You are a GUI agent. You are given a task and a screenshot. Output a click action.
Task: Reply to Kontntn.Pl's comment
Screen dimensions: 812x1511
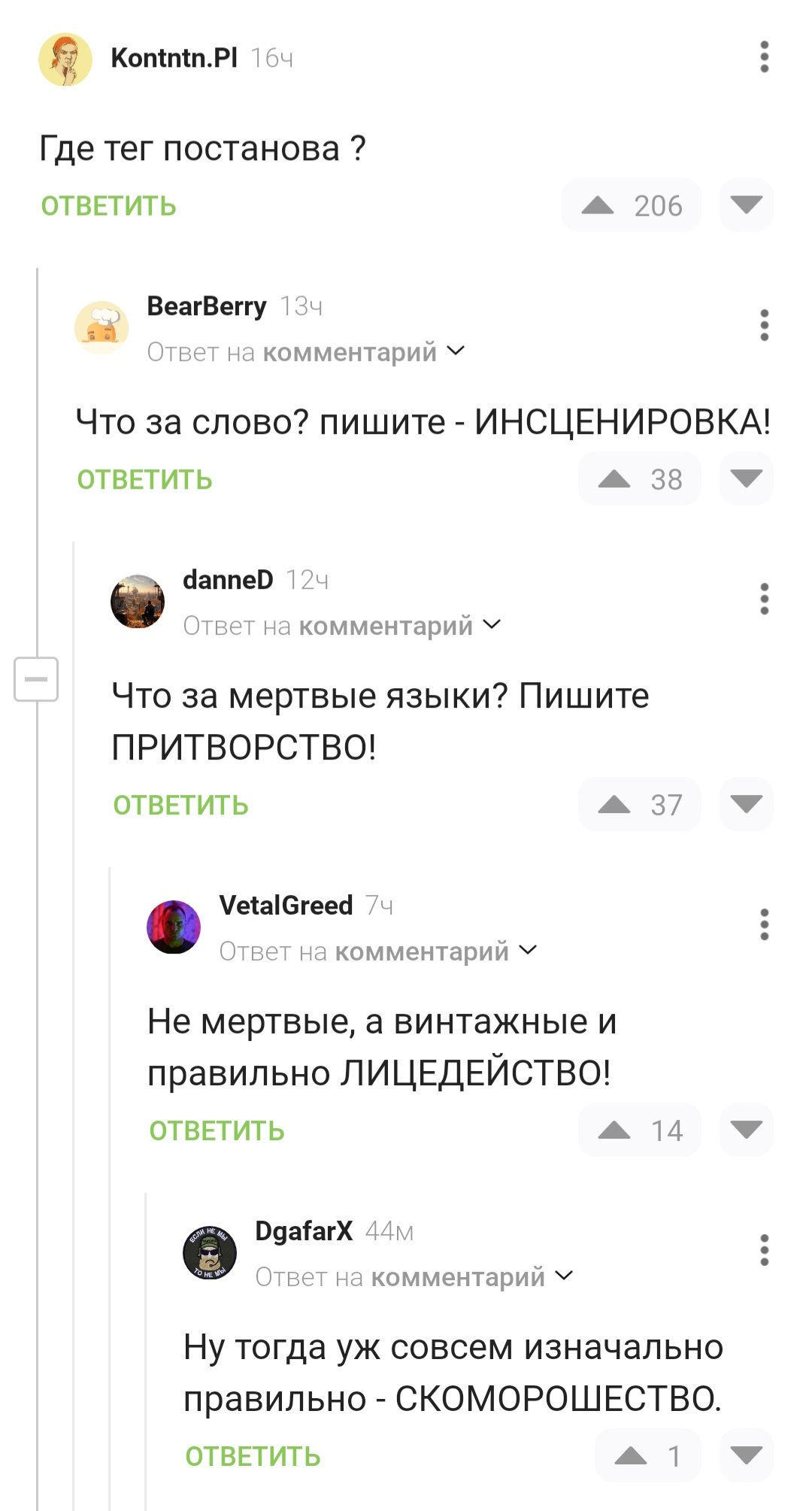[x=108, y=206]
